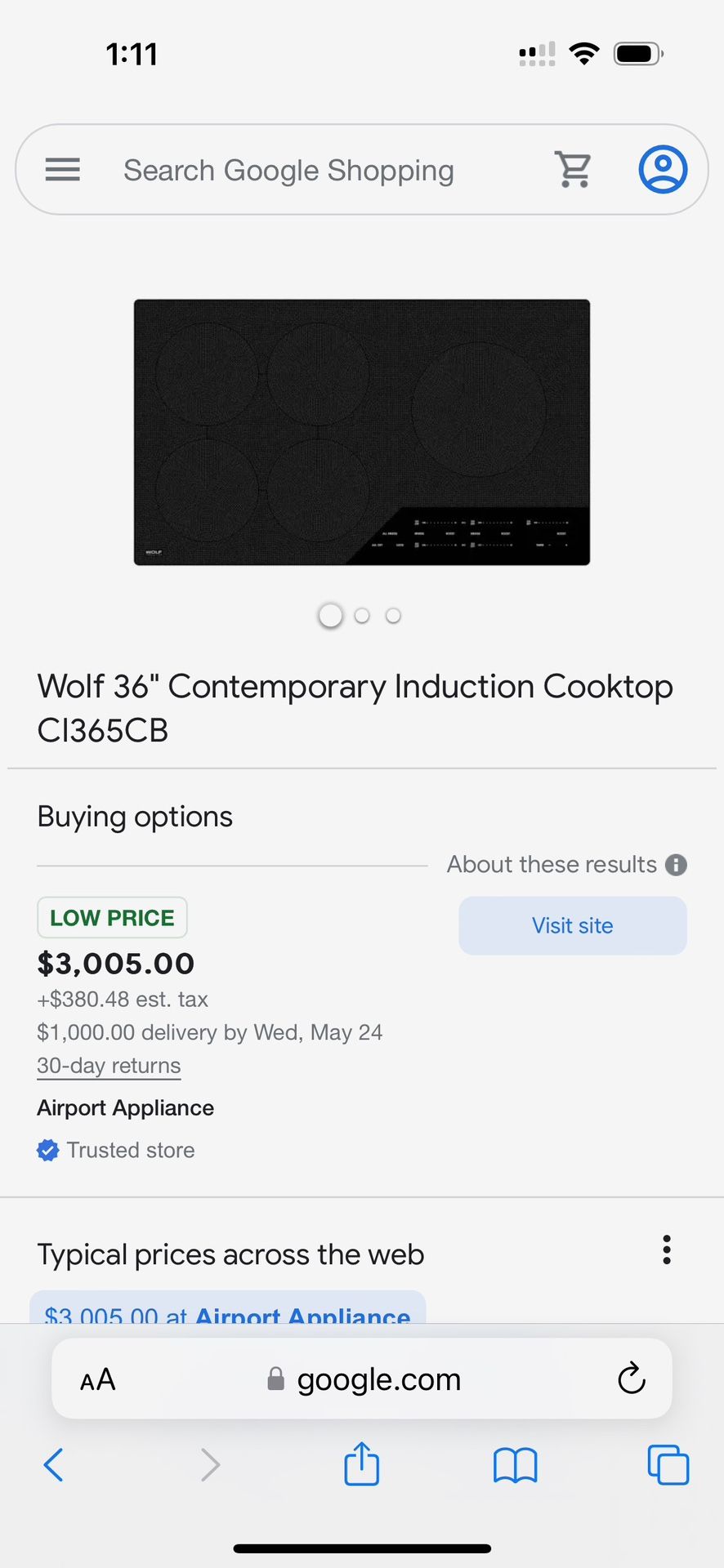
Task: Tap the page reload icon
Action: point(630,1379)
